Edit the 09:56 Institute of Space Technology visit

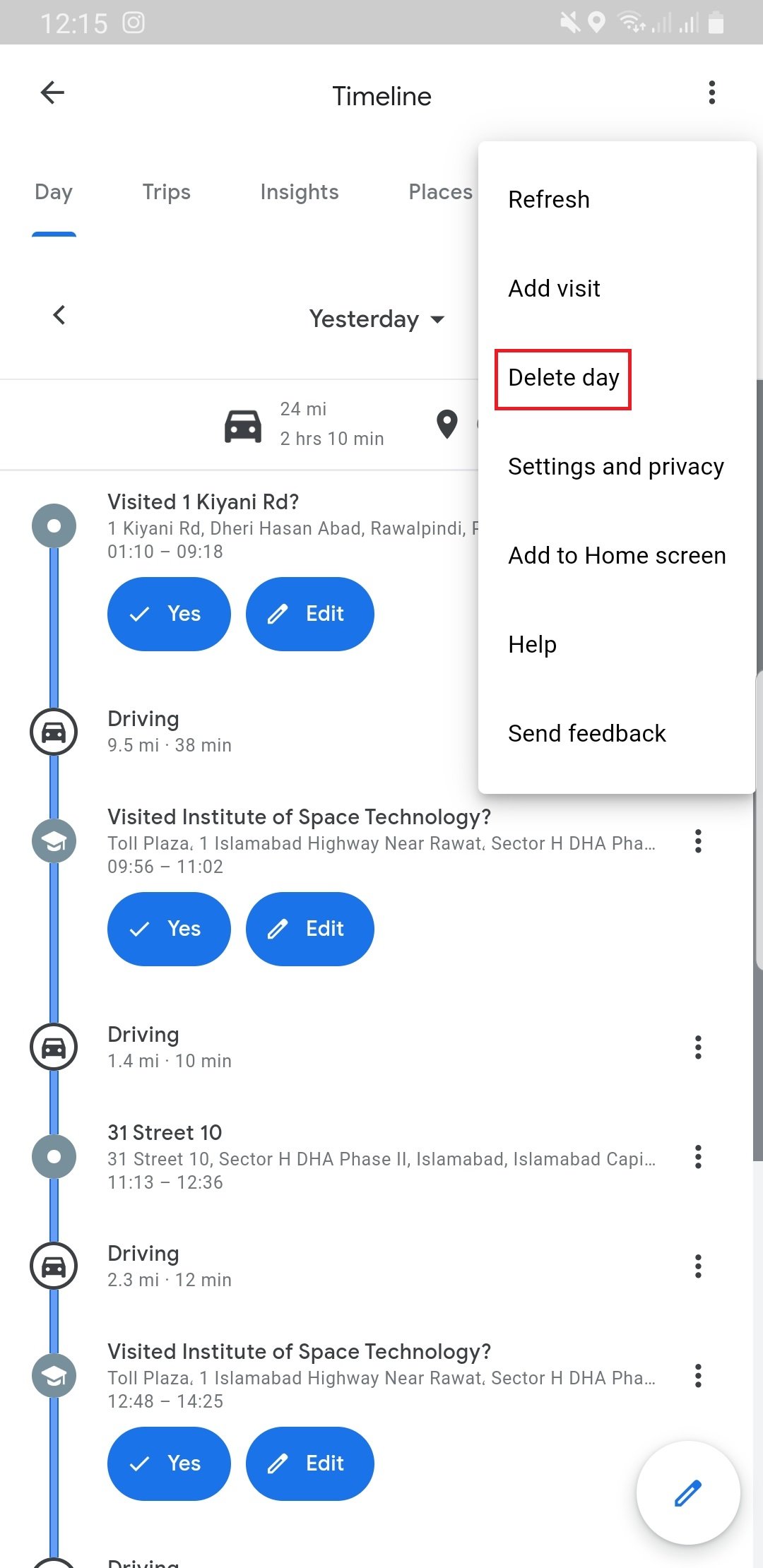(x=309, y=929)
